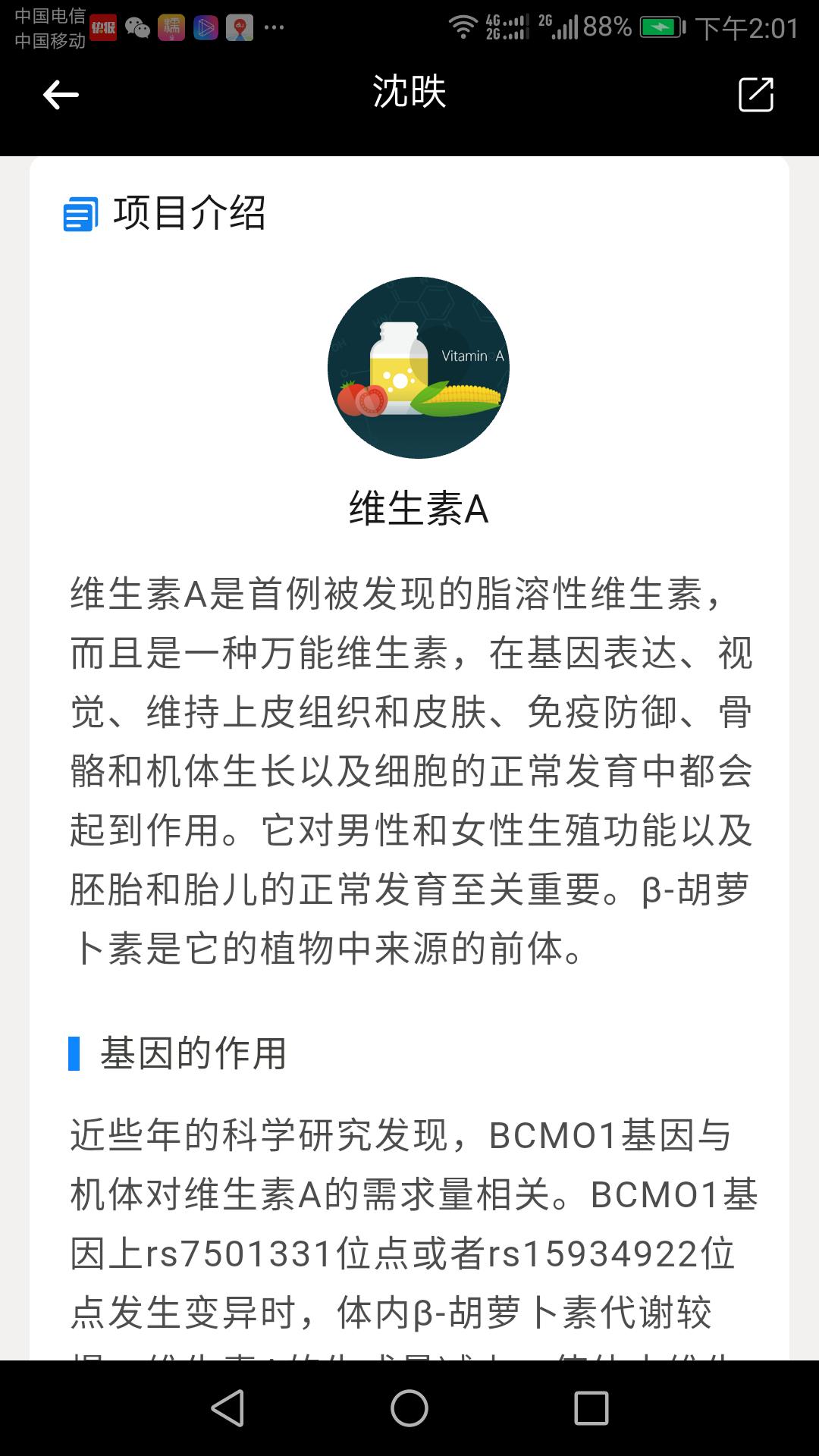
Task: Open the share icon in the top bar
Action: click(756, 93)
